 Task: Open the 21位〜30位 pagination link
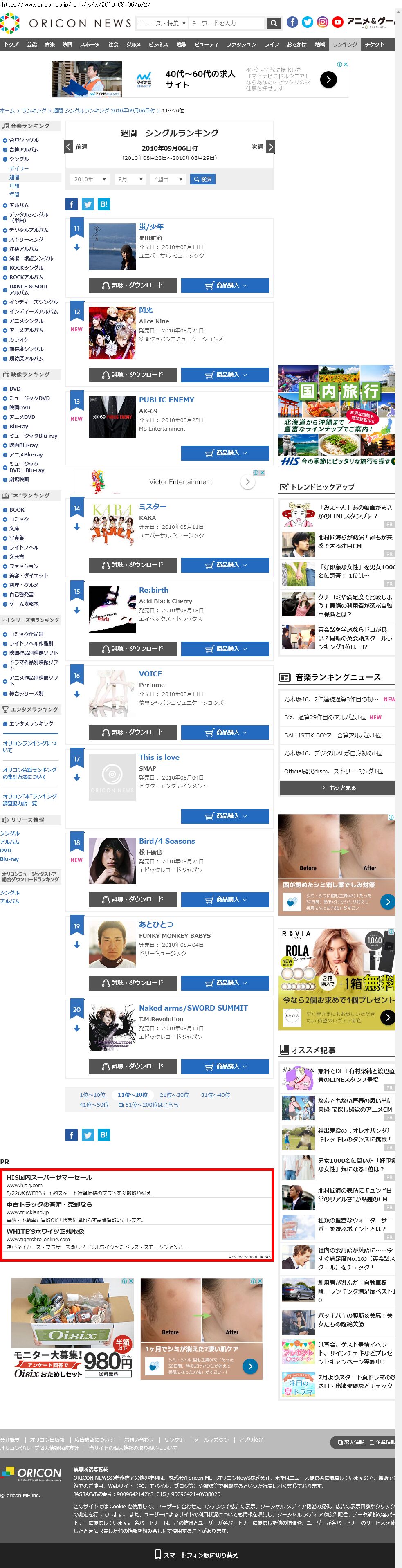(174, 1094)
